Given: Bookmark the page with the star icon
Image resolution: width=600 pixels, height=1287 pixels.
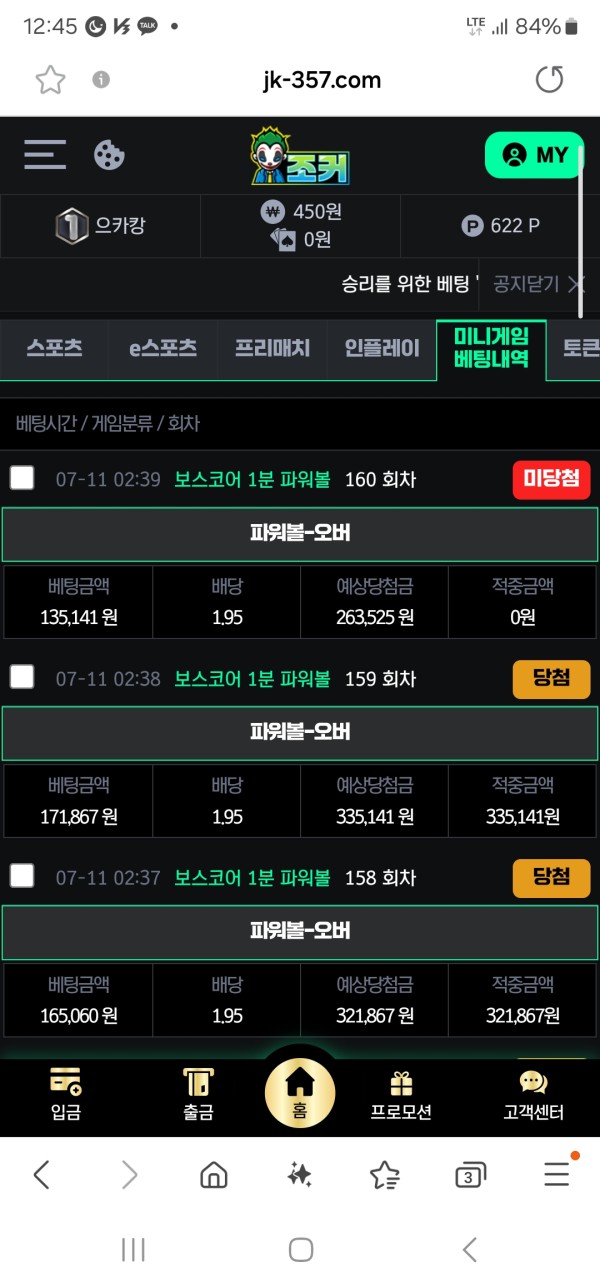Looking at the screenshot, I should coord(50,80).
